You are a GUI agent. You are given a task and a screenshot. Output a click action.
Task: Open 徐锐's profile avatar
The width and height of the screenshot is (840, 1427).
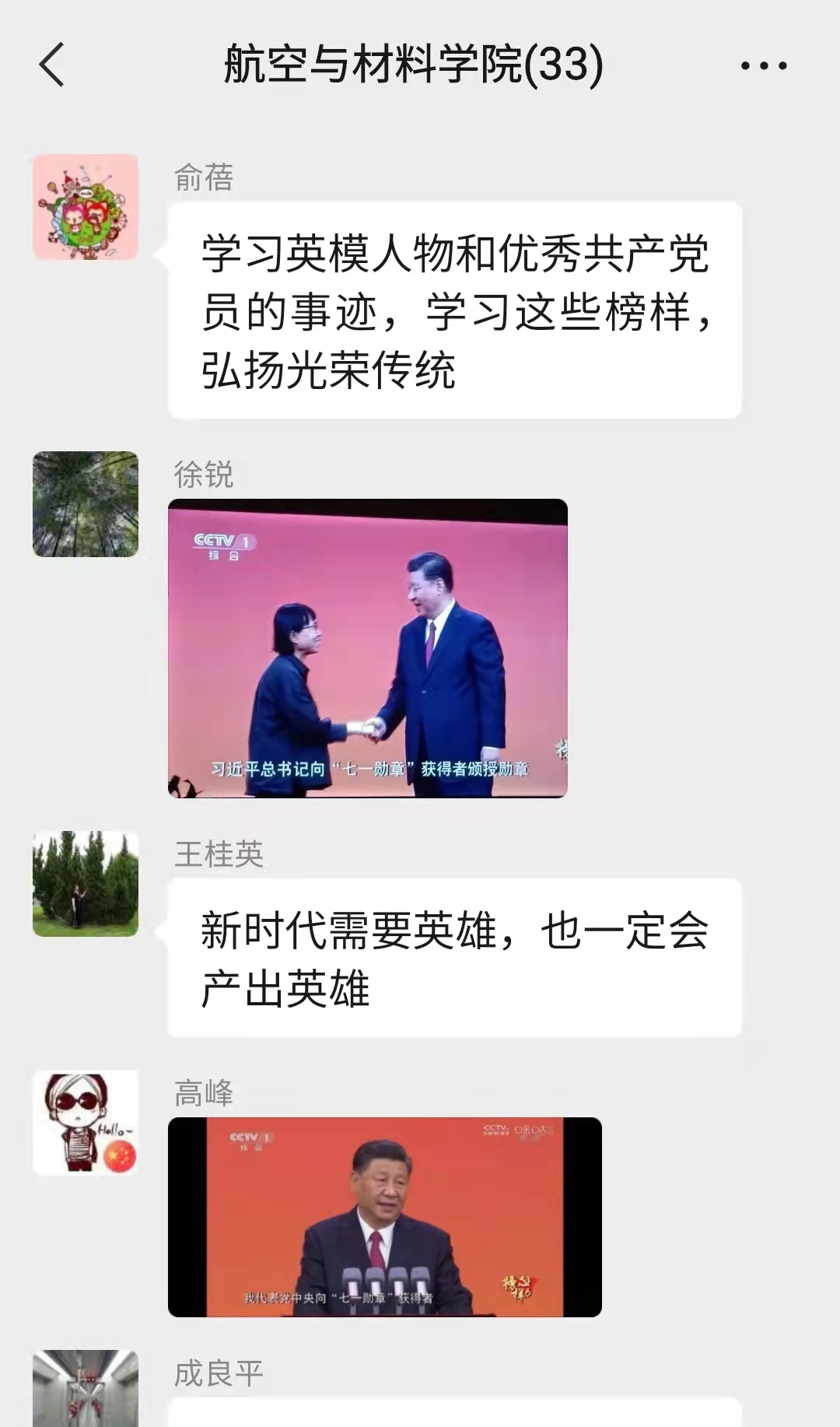click(86, 504)
